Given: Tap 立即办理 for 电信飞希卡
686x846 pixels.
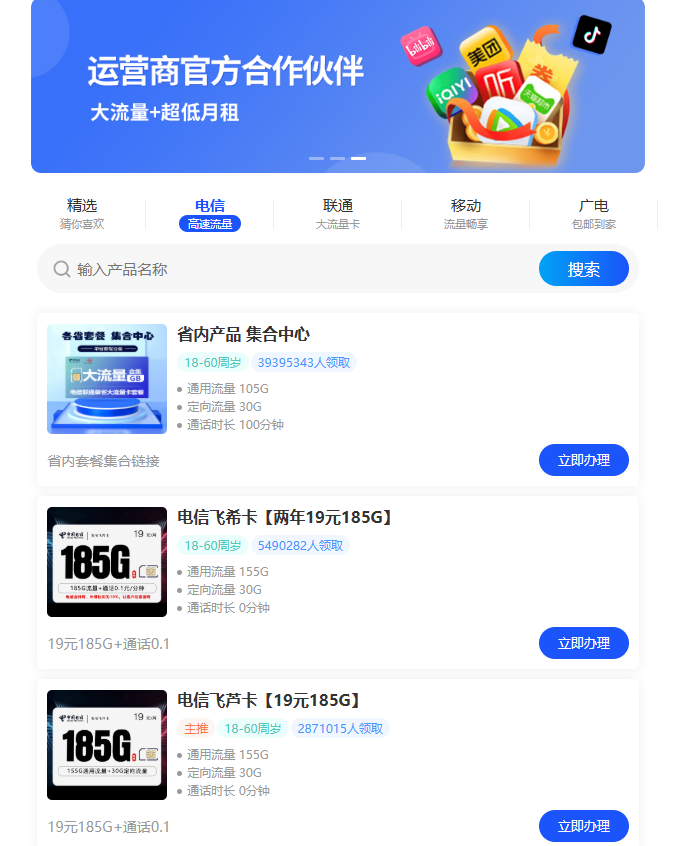Looking at the screenshot, I should tap(583, 643).
